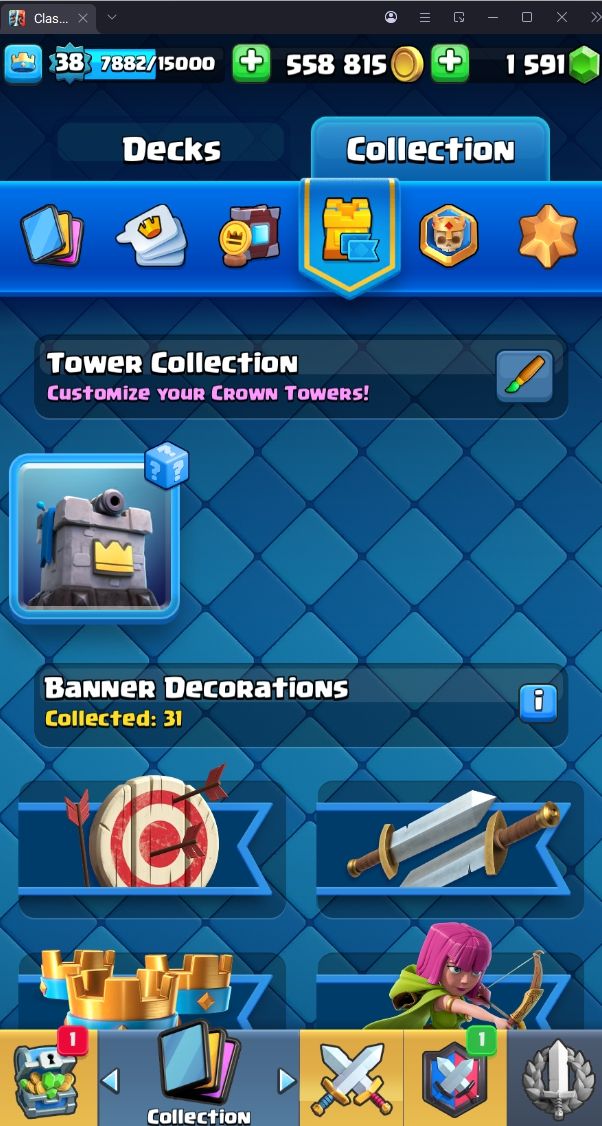The image size is (602, 1126).
Task: Open the Shop chest tab
Action: pyautogui.click(x=47, y=1080)
